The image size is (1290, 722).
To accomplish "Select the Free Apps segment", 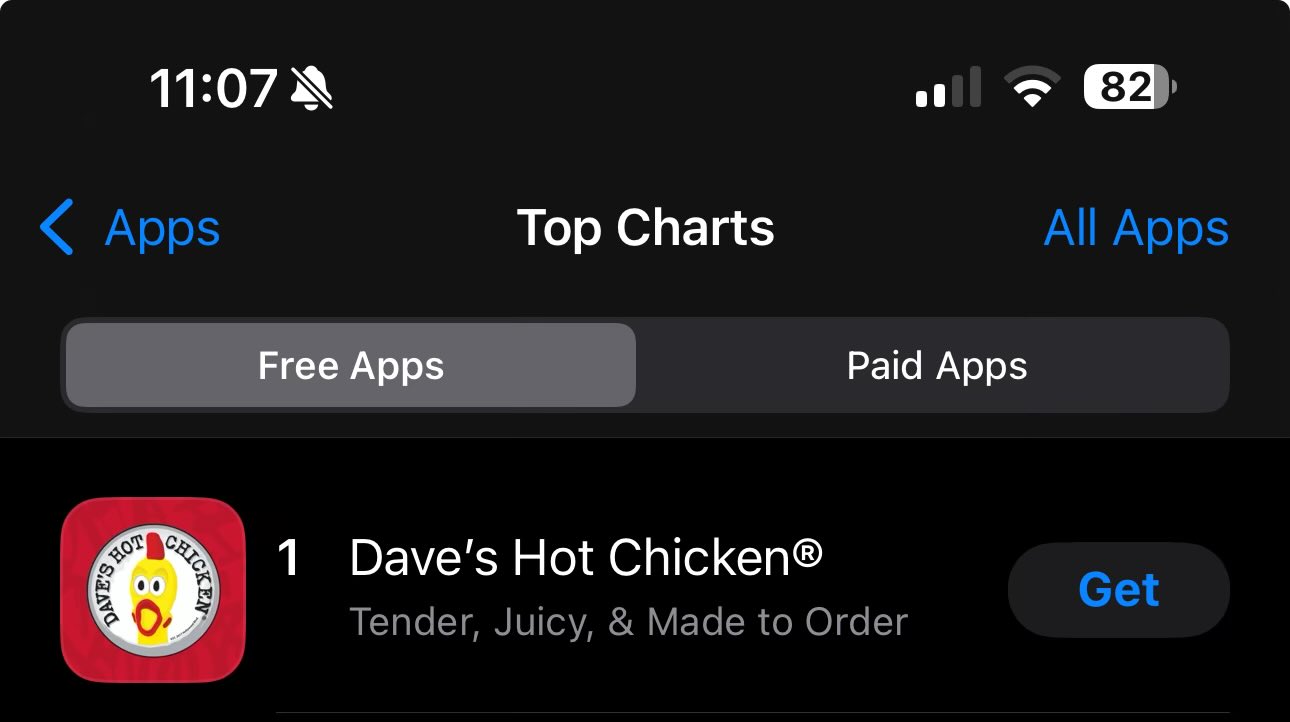I will click(350, 366).
